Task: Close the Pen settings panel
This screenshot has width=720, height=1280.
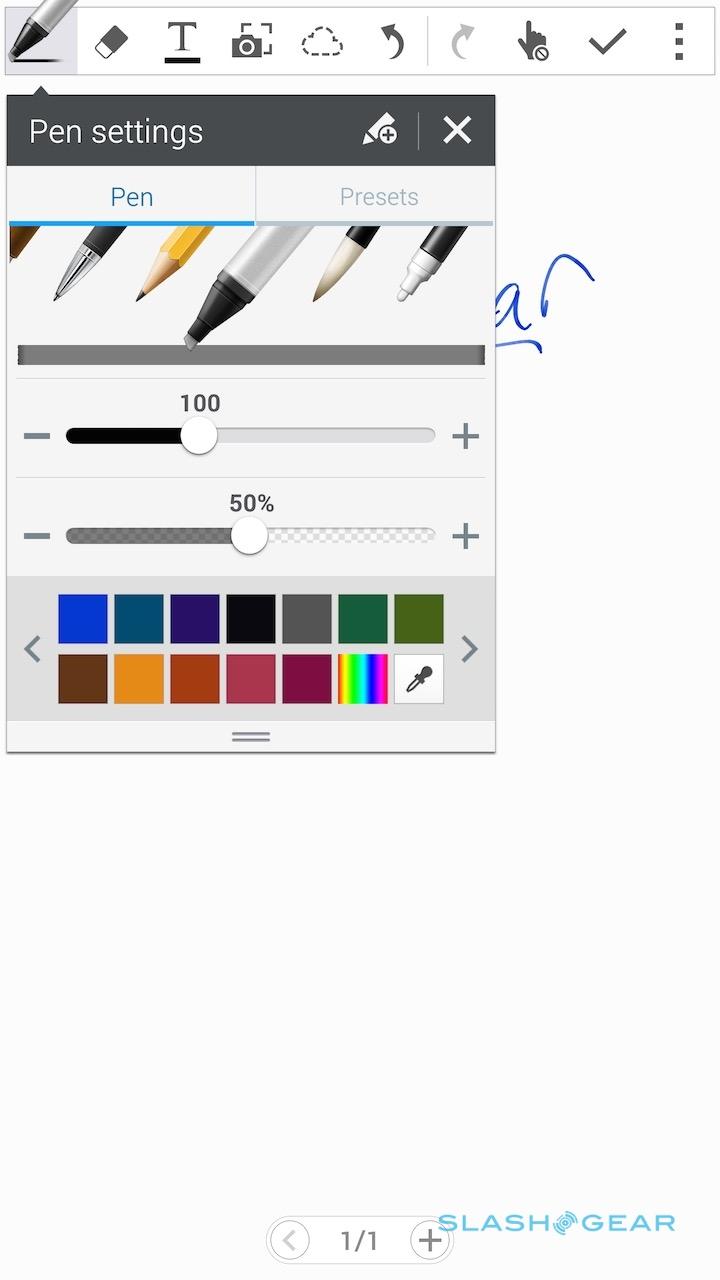Action: tap(457, 130)
